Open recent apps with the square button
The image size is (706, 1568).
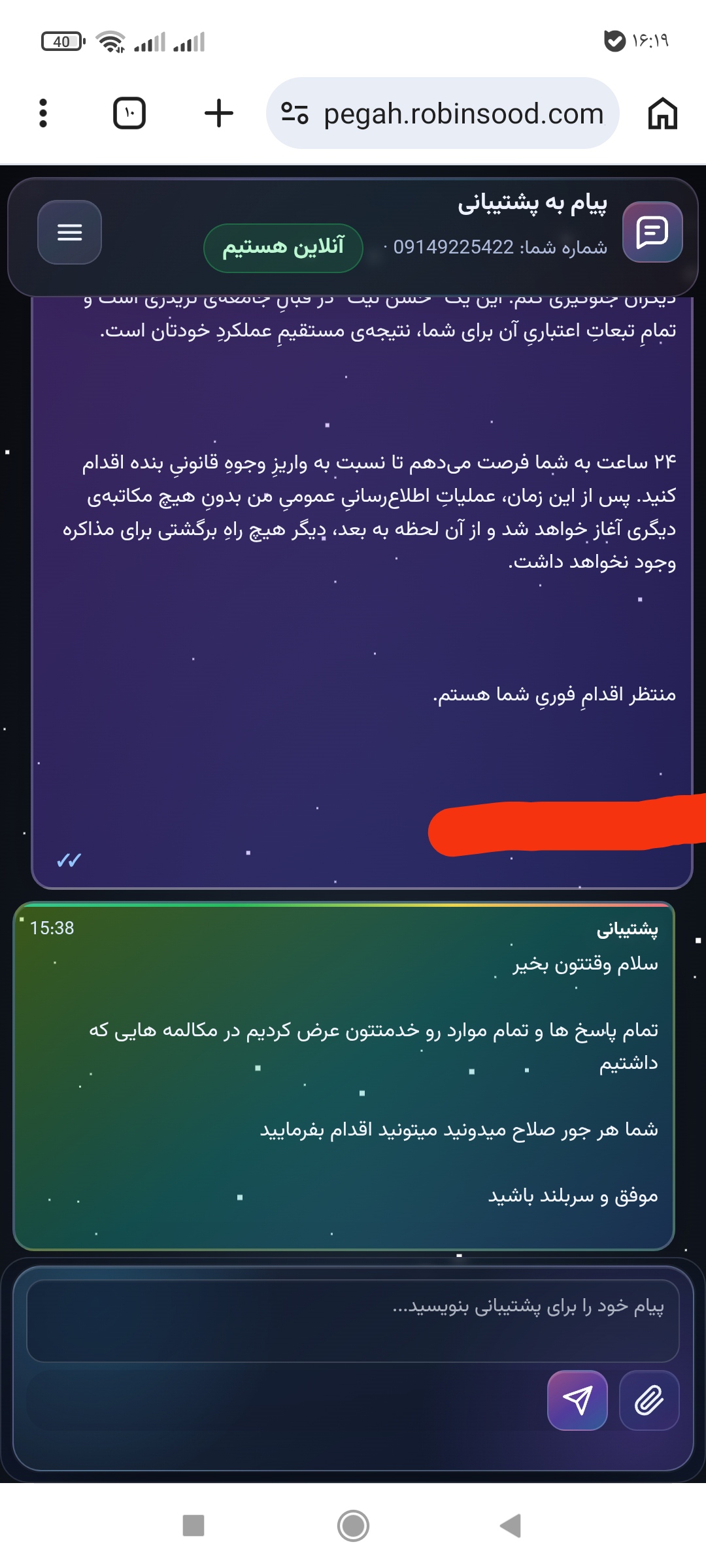(x=193, y=1526)
